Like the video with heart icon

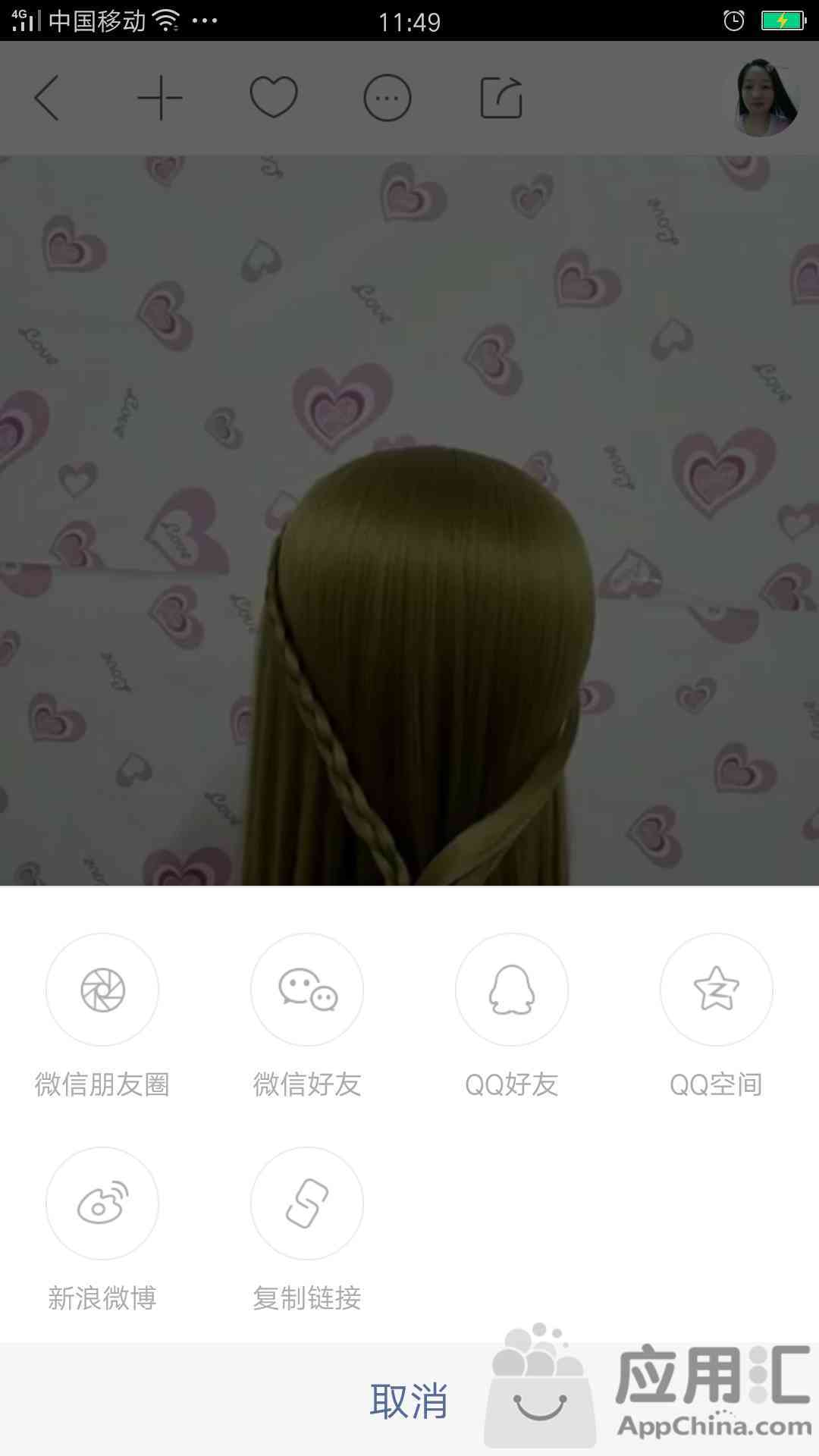[274, 98]
